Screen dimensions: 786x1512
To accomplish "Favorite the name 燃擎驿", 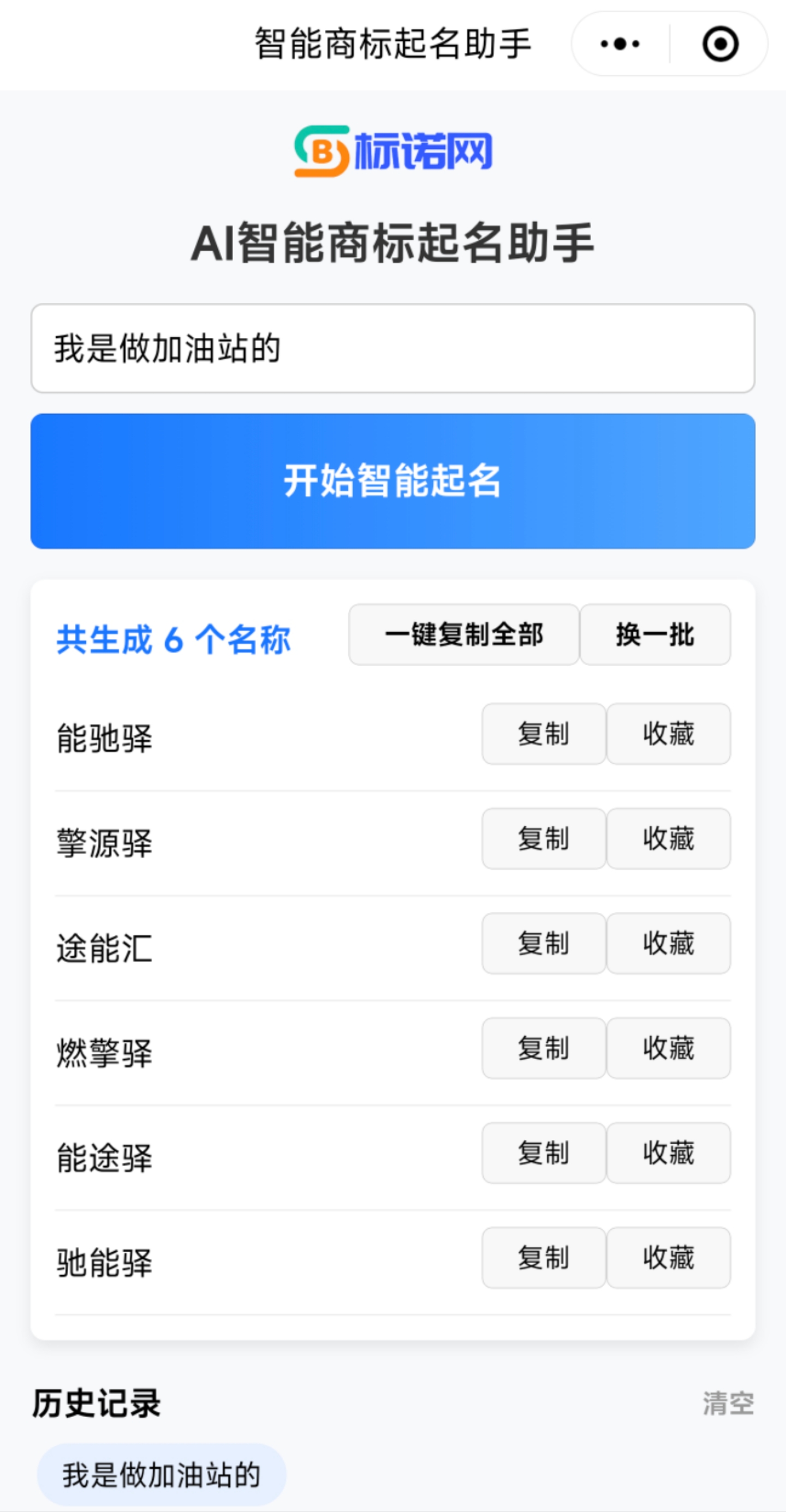I will click(x=669, y=1048).
